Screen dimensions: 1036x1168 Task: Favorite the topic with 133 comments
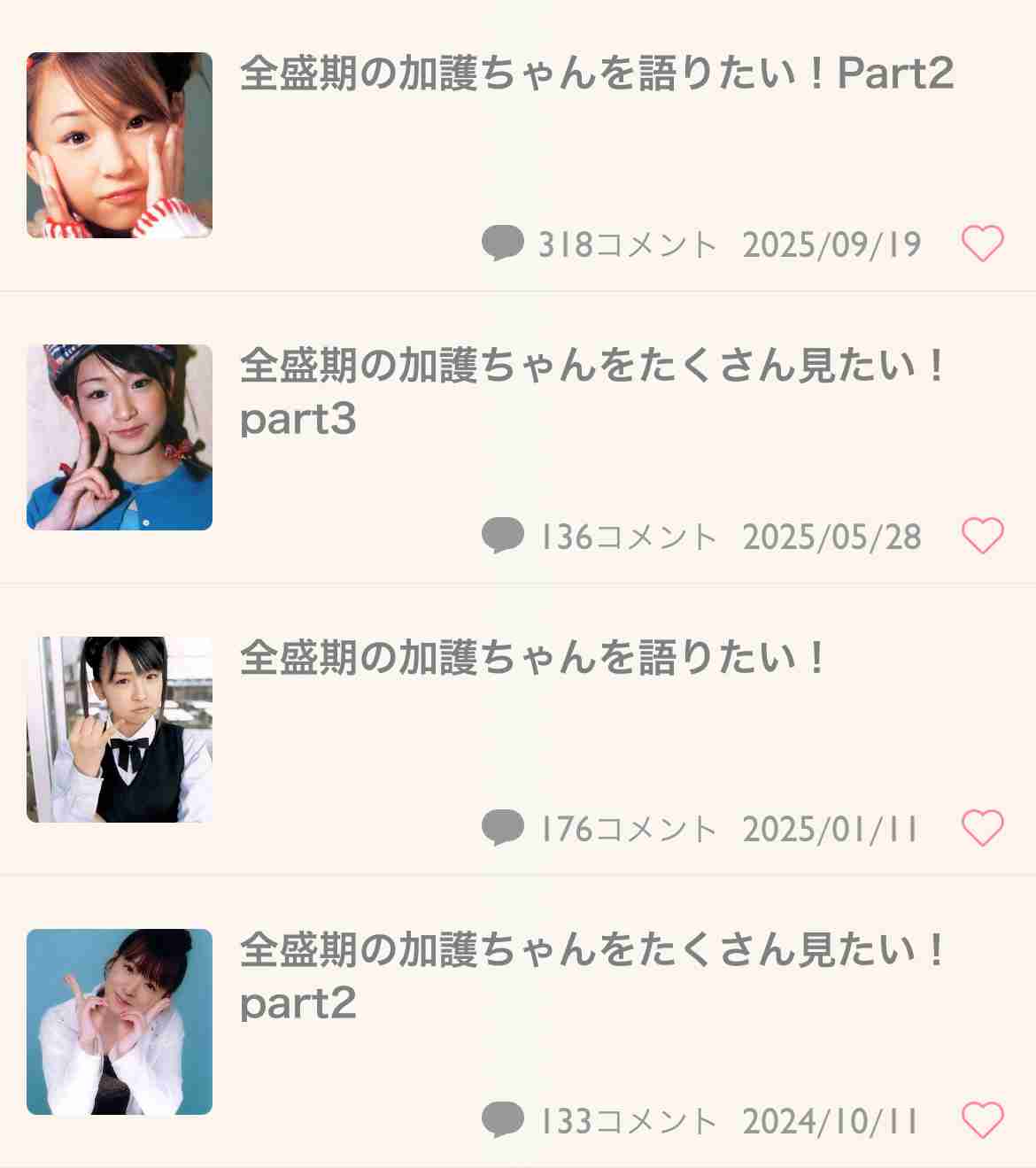982,1120
